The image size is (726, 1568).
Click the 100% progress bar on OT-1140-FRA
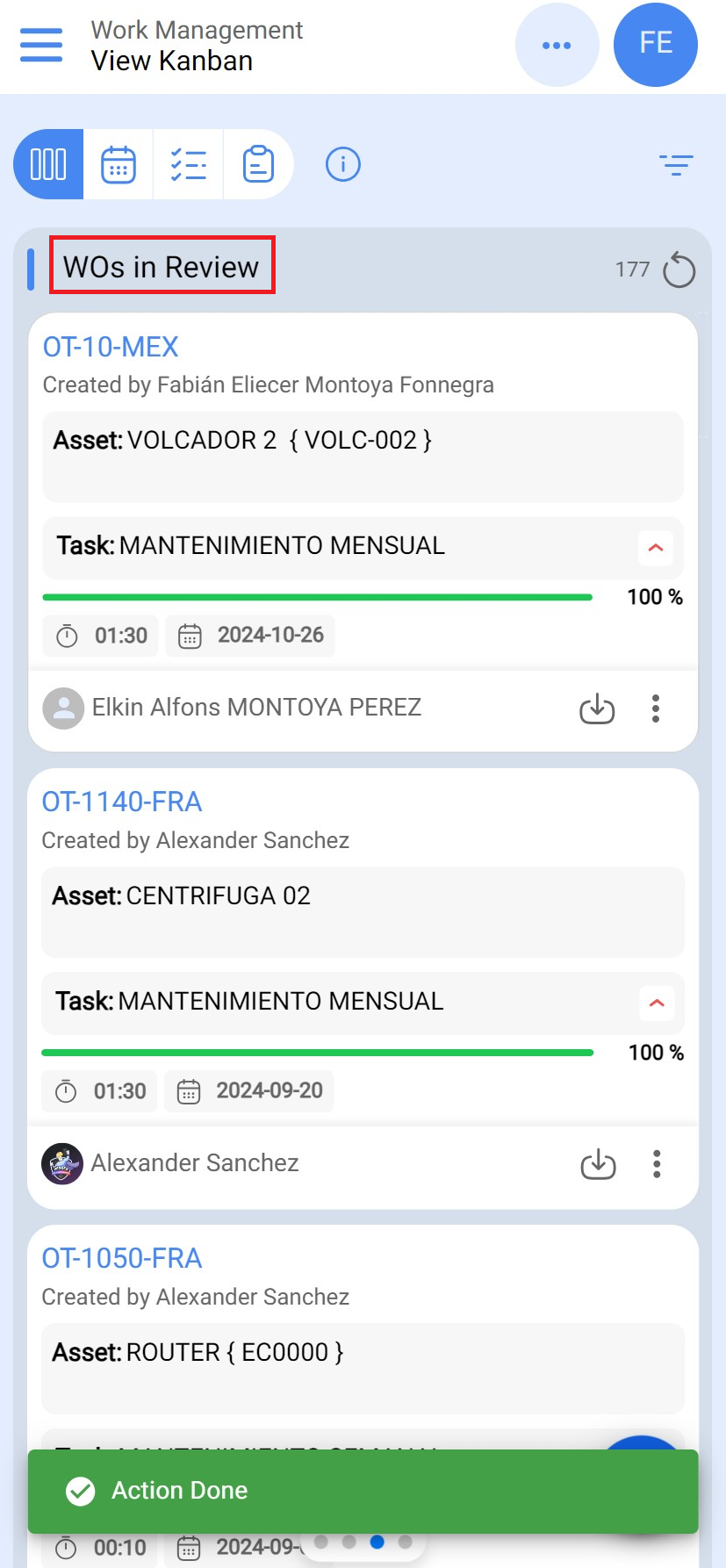[x=318, y=1052]
